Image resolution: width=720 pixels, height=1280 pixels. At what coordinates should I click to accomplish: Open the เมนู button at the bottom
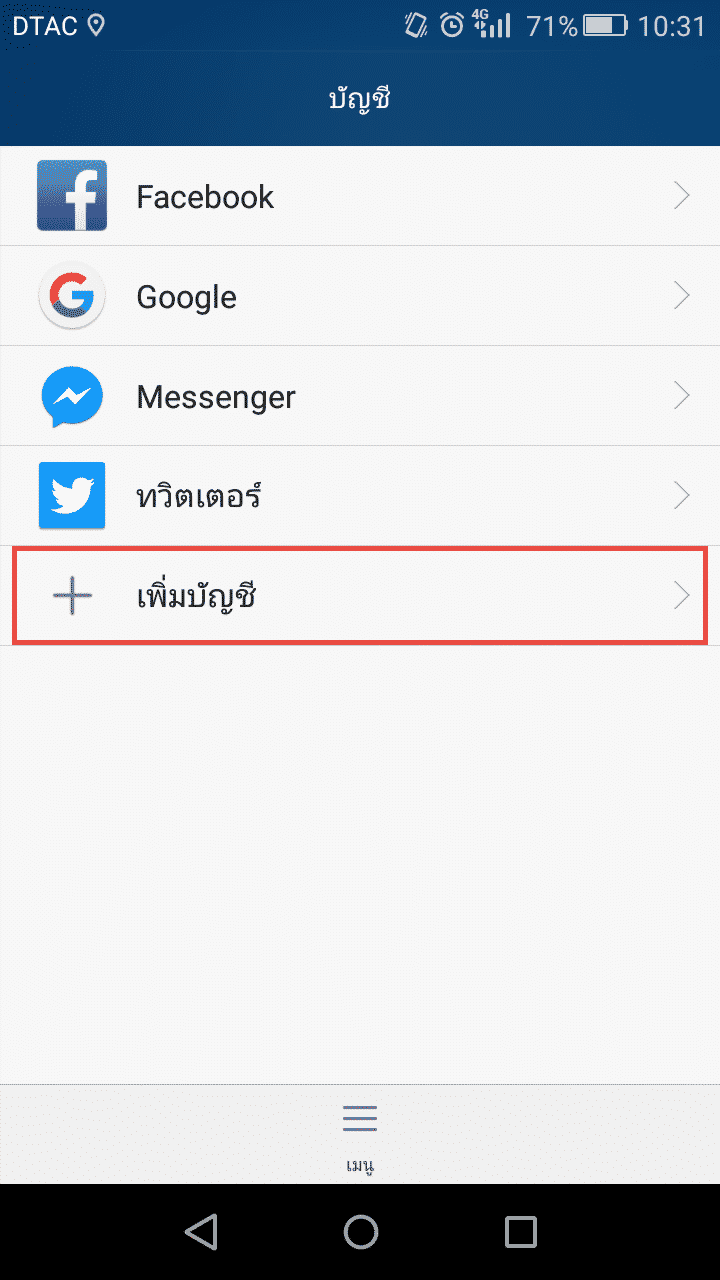(x=360, y=1135)
